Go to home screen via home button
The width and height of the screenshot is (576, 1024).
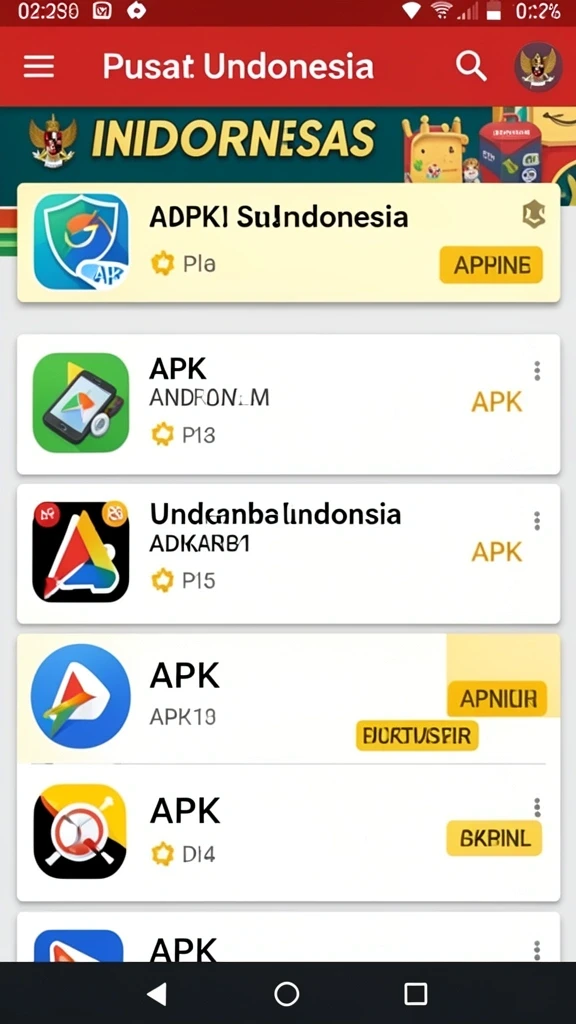[x=287, y=993]
